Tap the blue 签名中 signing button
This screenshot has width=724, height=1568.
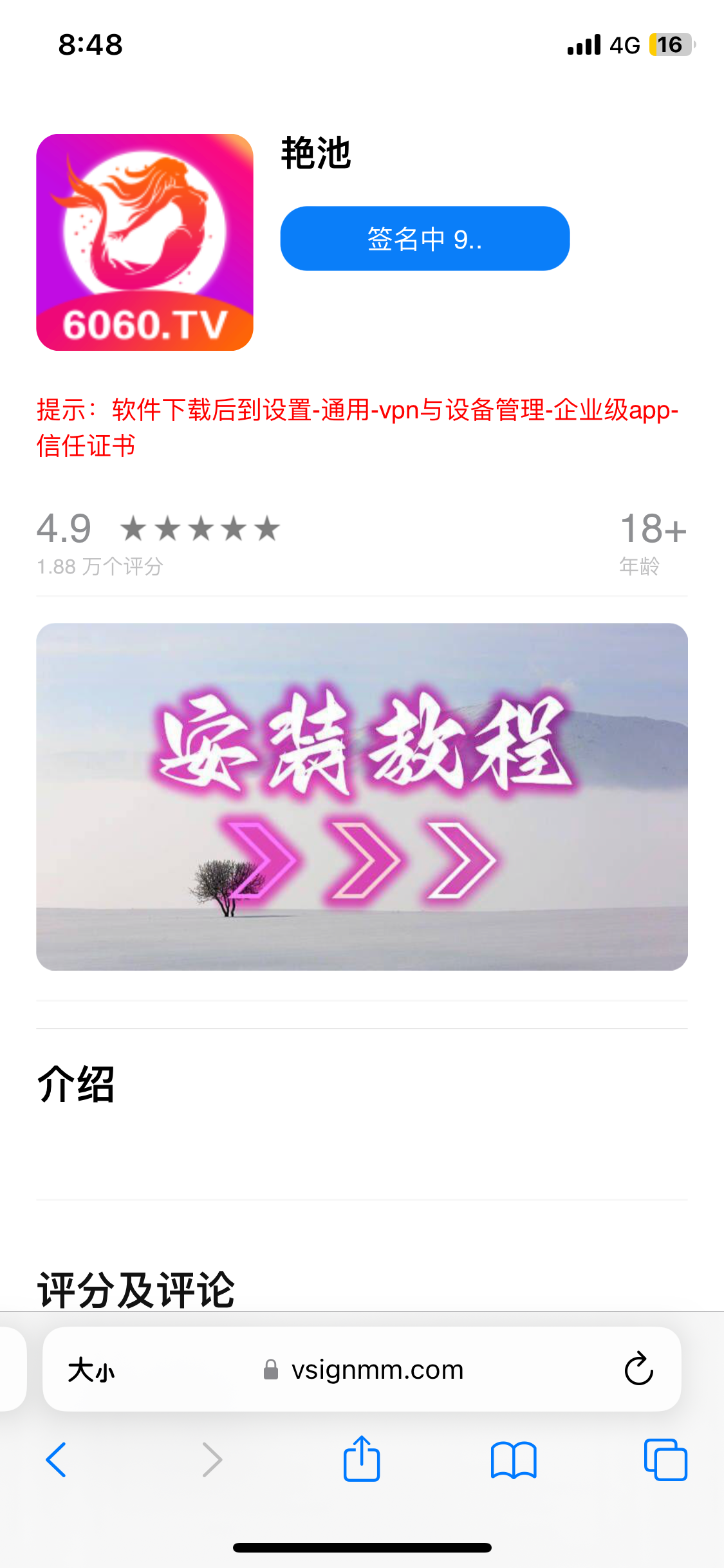point(425,239)
